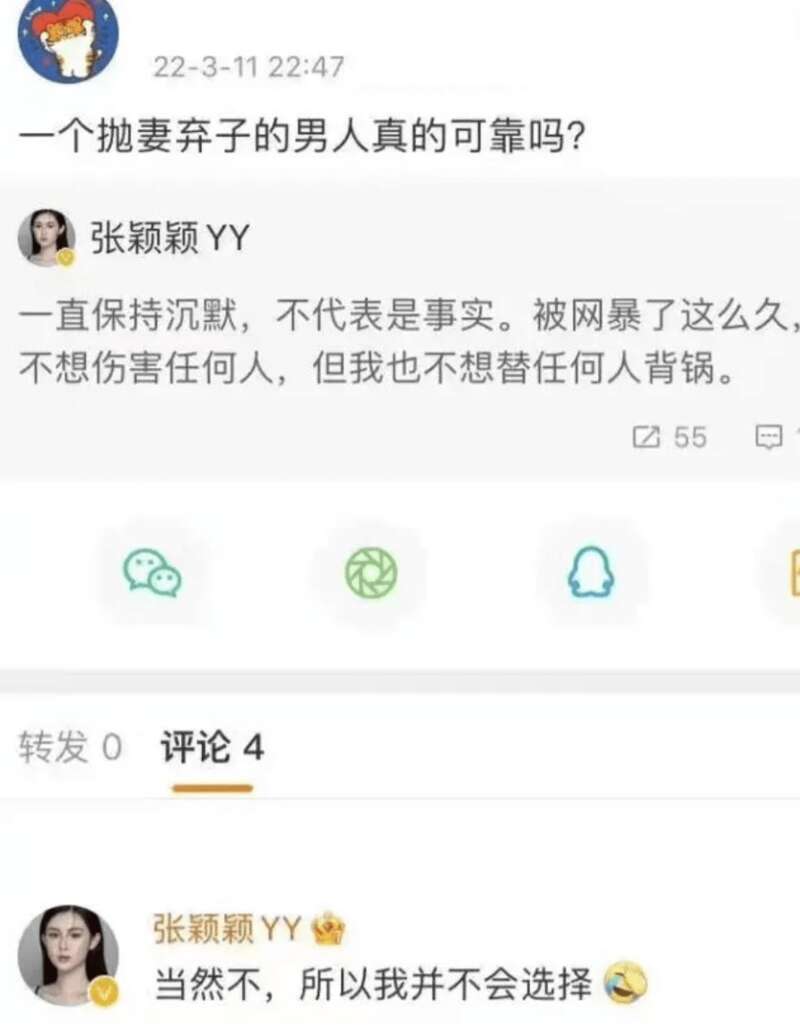800x1030 pixels.
Task: Open the comments icon on quoted post
Action: 770,437
